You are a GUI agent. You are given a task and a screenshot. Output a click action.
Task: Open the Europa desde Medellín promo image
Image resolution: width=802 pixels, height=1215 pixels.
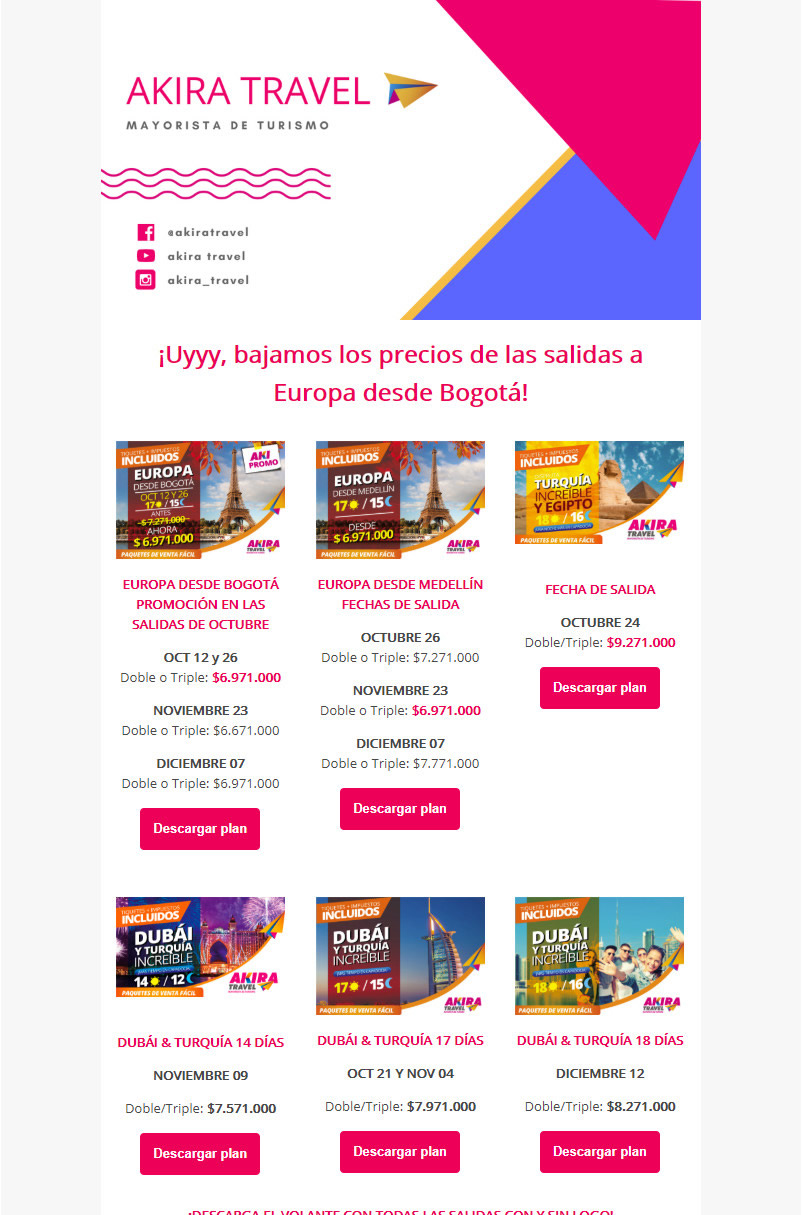(x=400, y=500)
